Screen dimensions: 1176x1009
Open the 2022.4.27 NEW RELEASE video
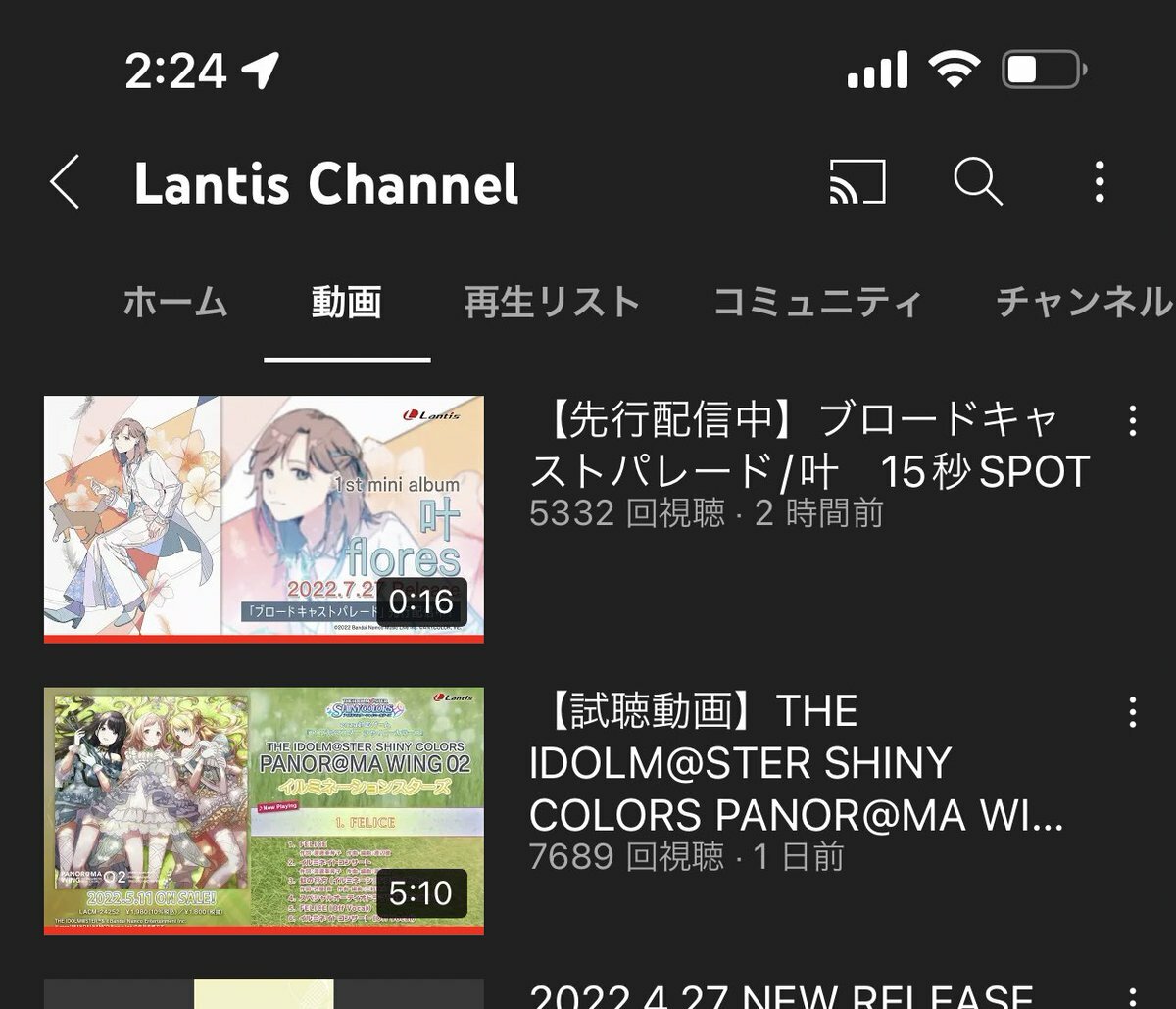tap(781, 994)
